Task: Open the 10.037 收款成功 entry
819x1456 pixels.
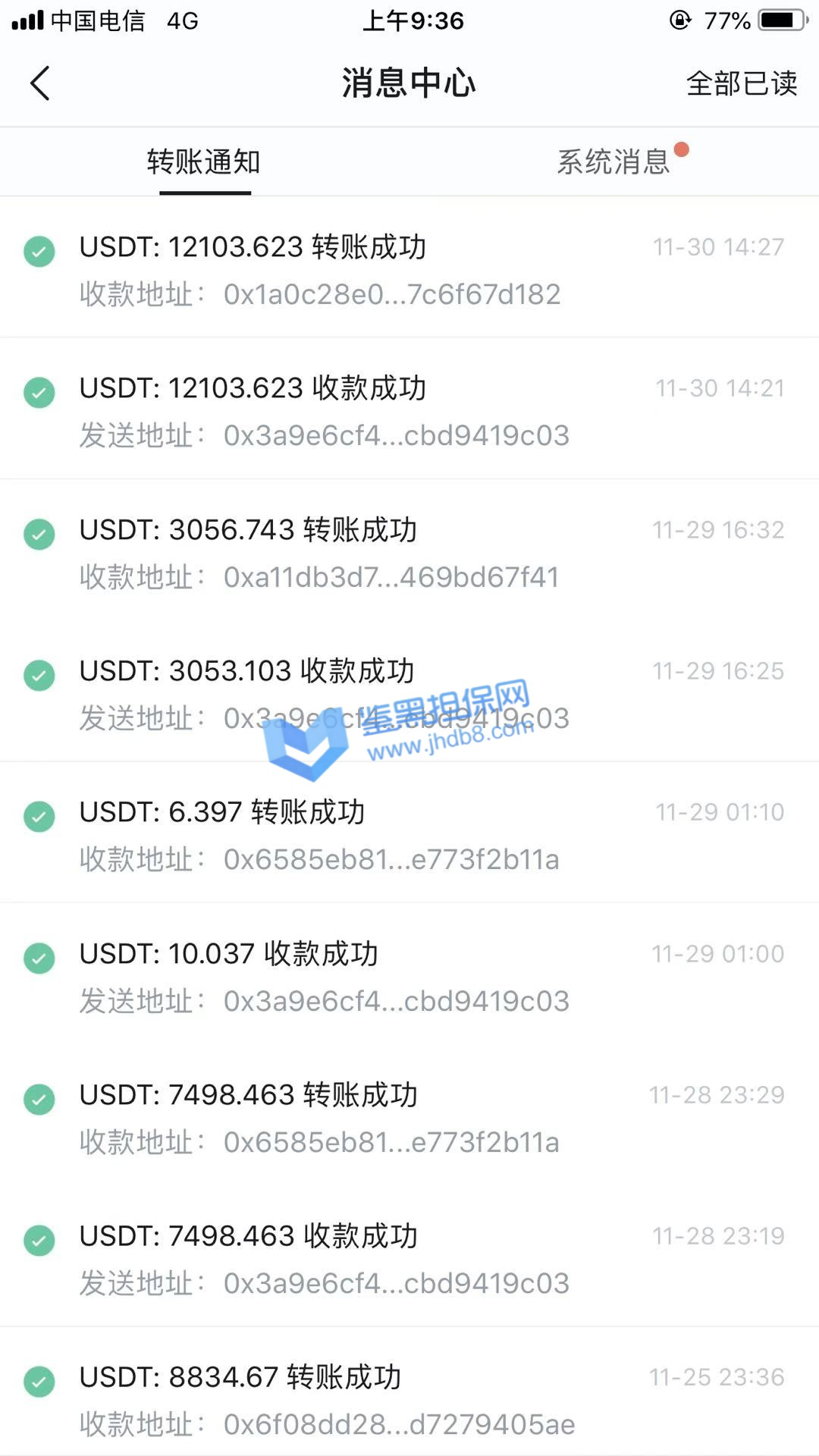Action: coord(409,976)
